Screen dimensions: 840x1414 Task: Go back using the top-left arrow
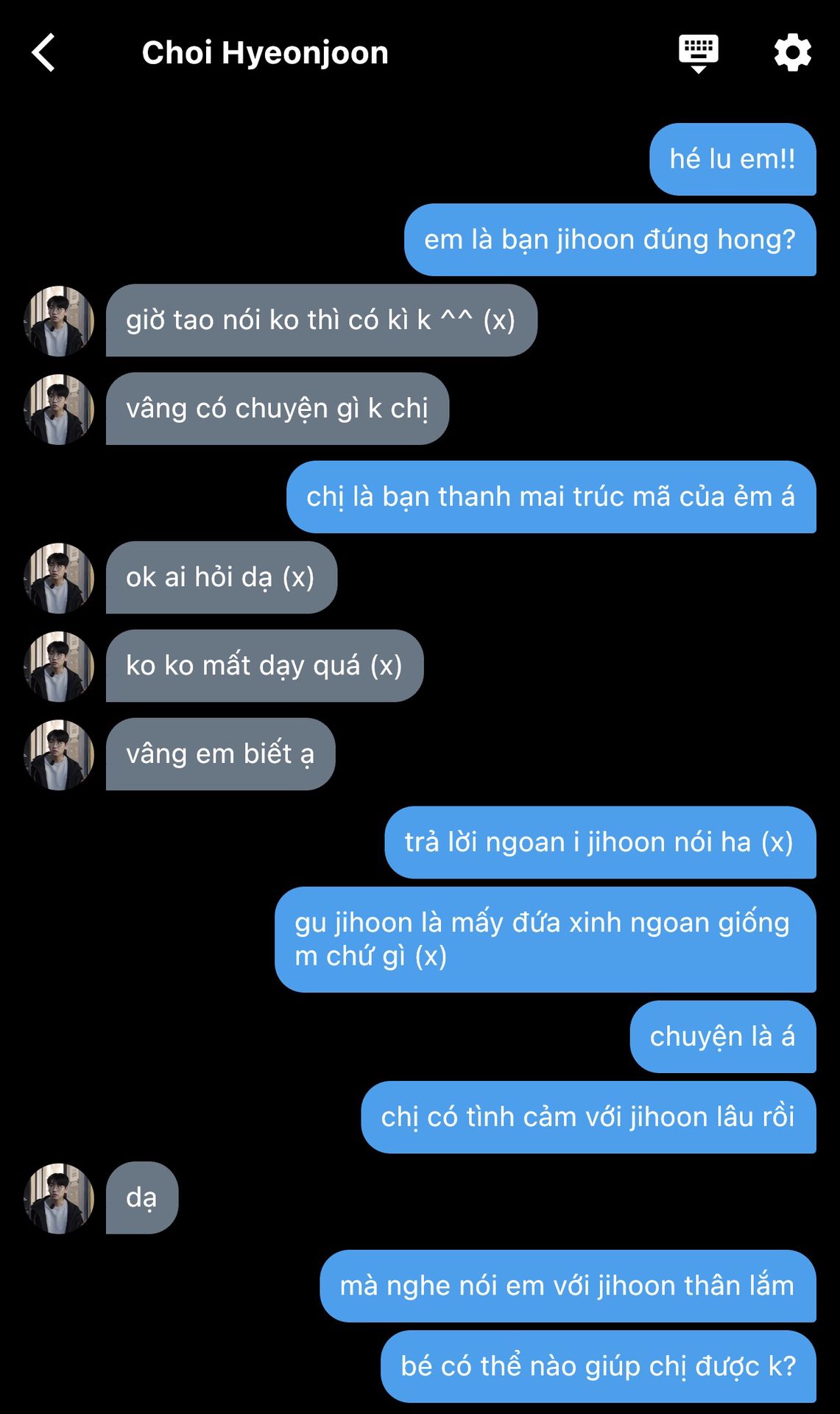tap(43, 53)
